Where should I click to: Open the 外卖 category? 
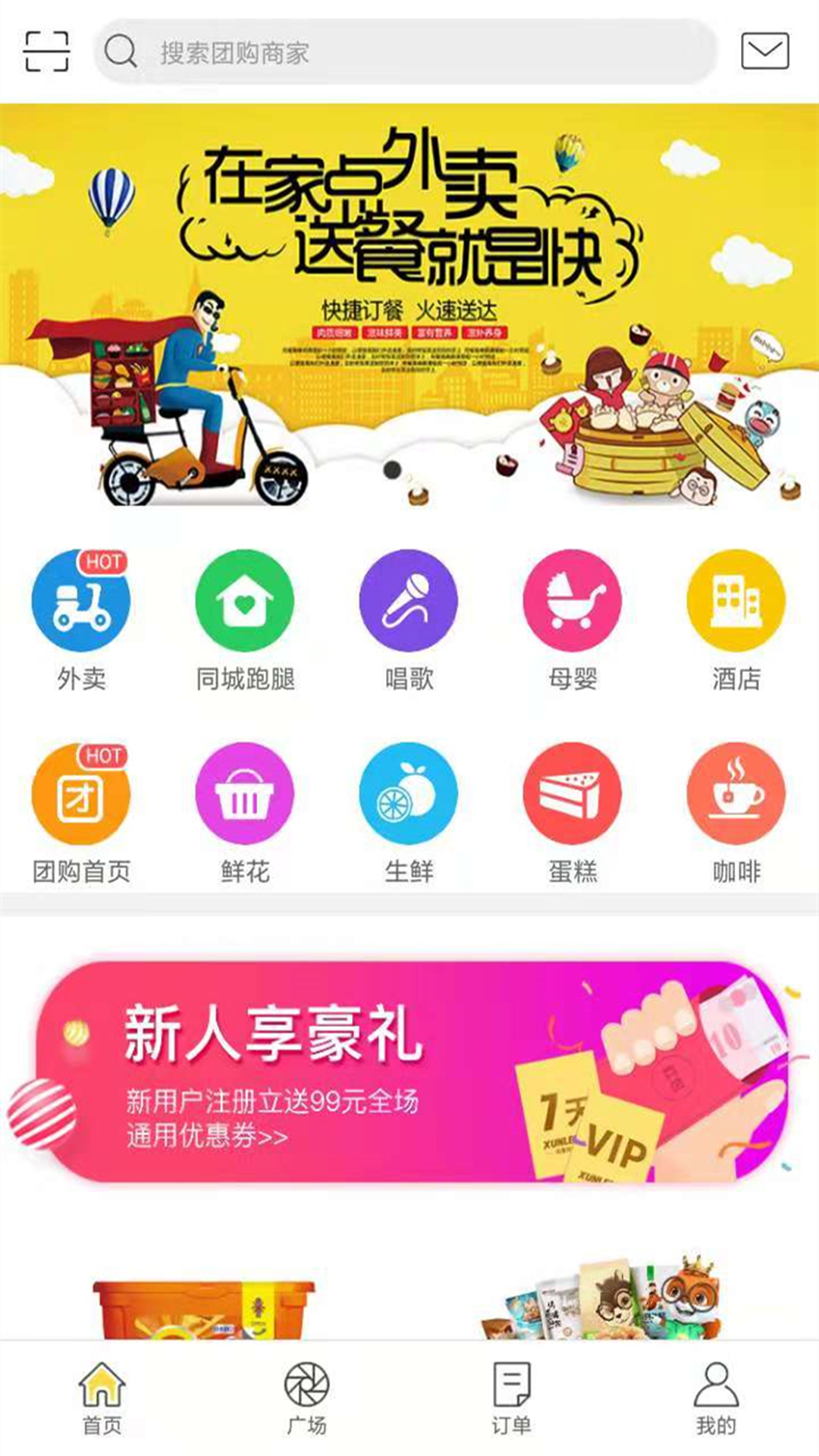click(81, 620)
